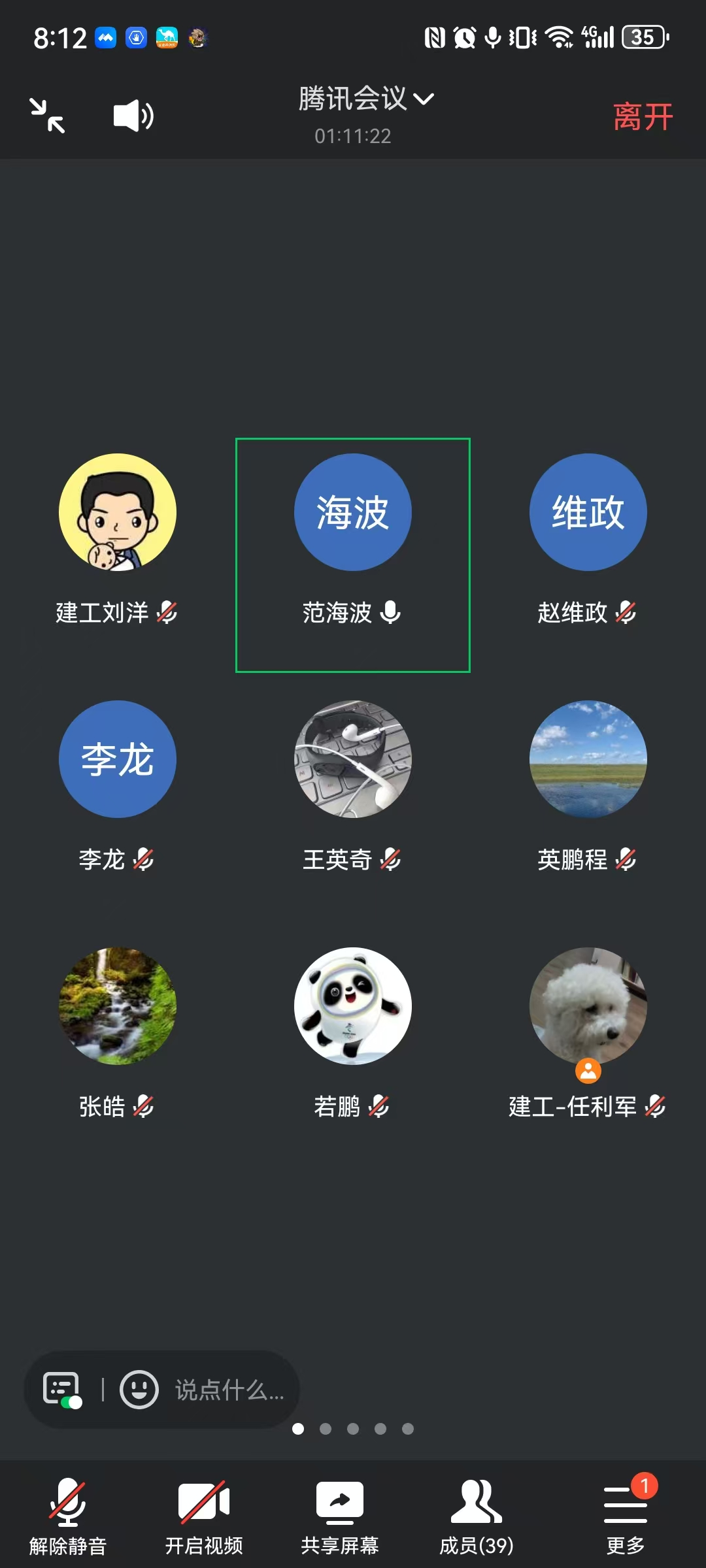Select participant 英鹏程

tap(588, 759)
